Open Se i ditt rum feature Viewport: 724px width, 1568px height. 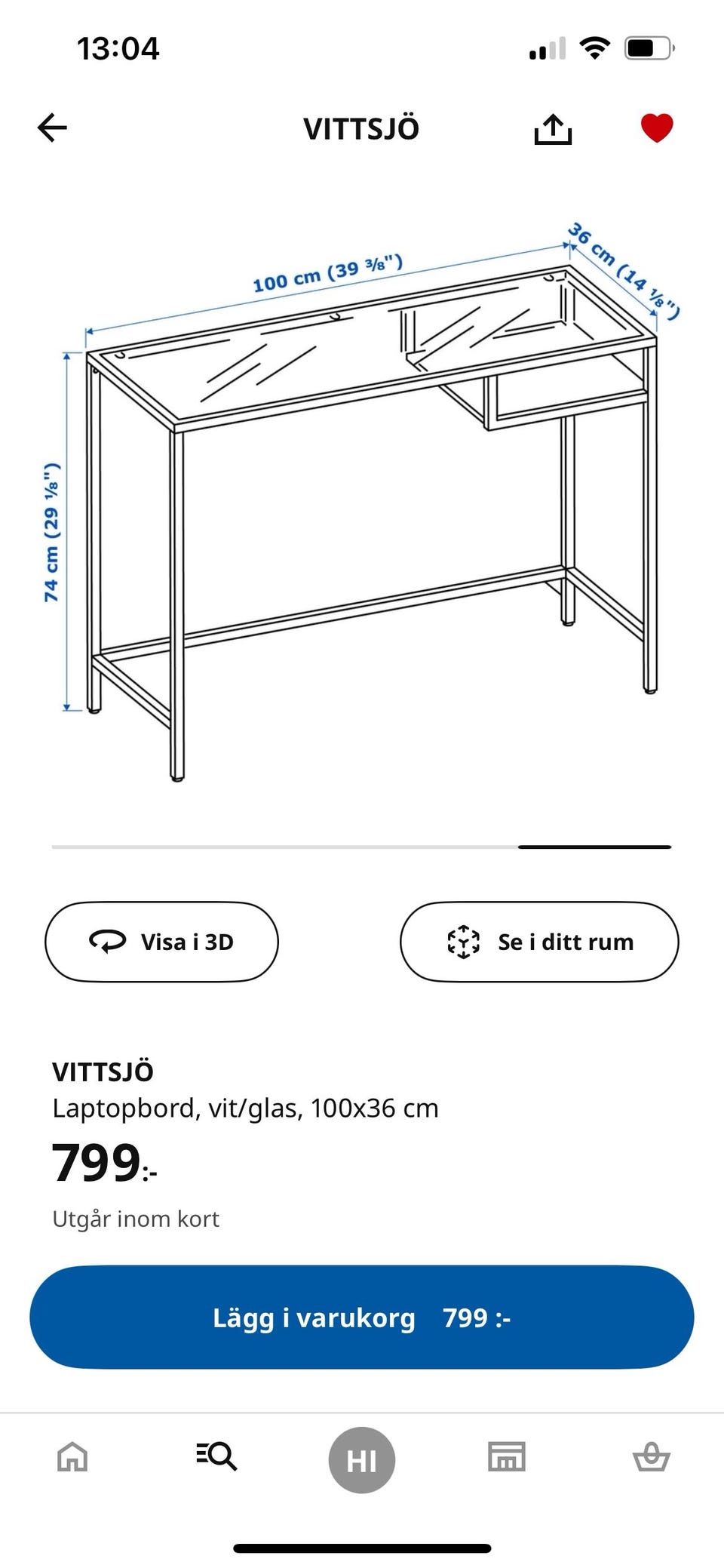(538, 941)
